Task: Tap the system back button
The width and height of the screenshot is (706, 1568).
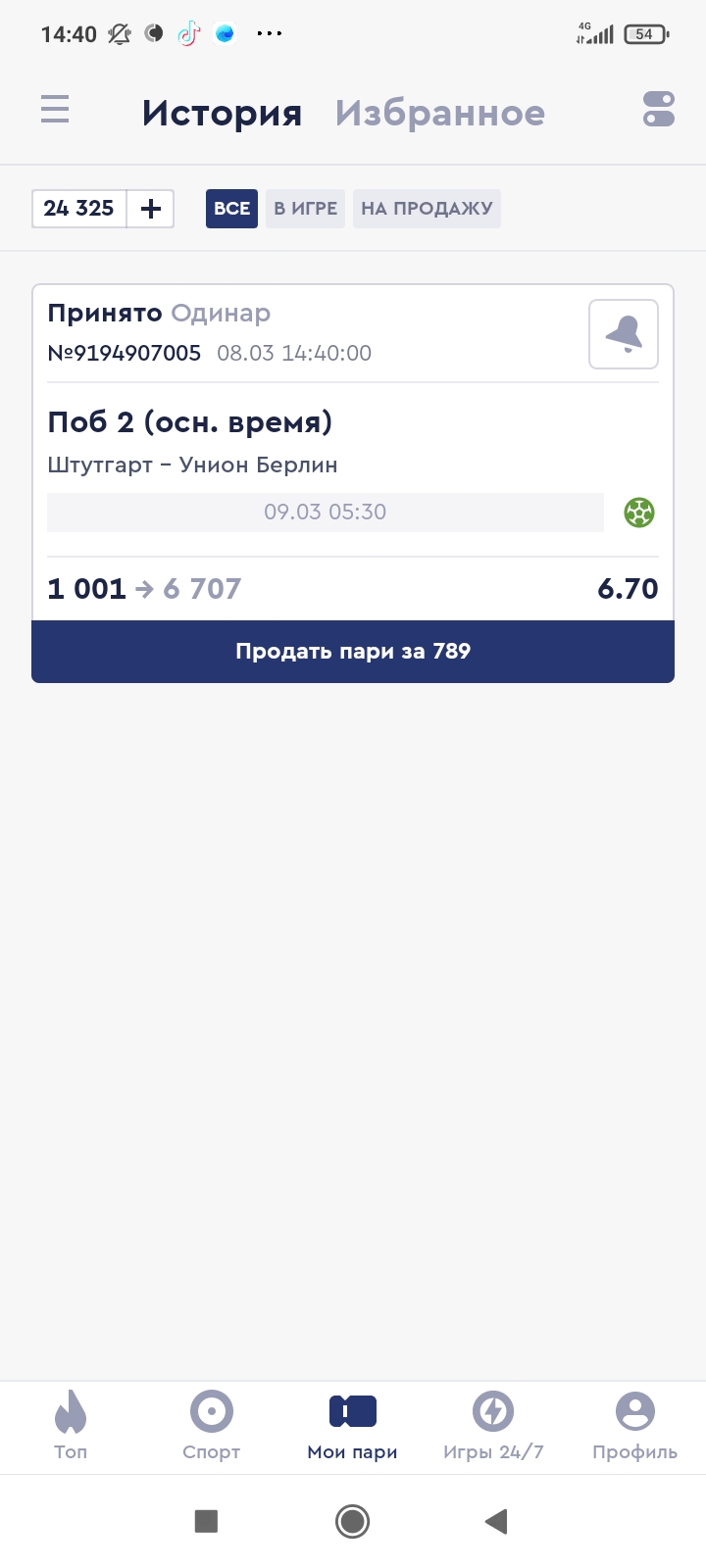Action: 496,1521
